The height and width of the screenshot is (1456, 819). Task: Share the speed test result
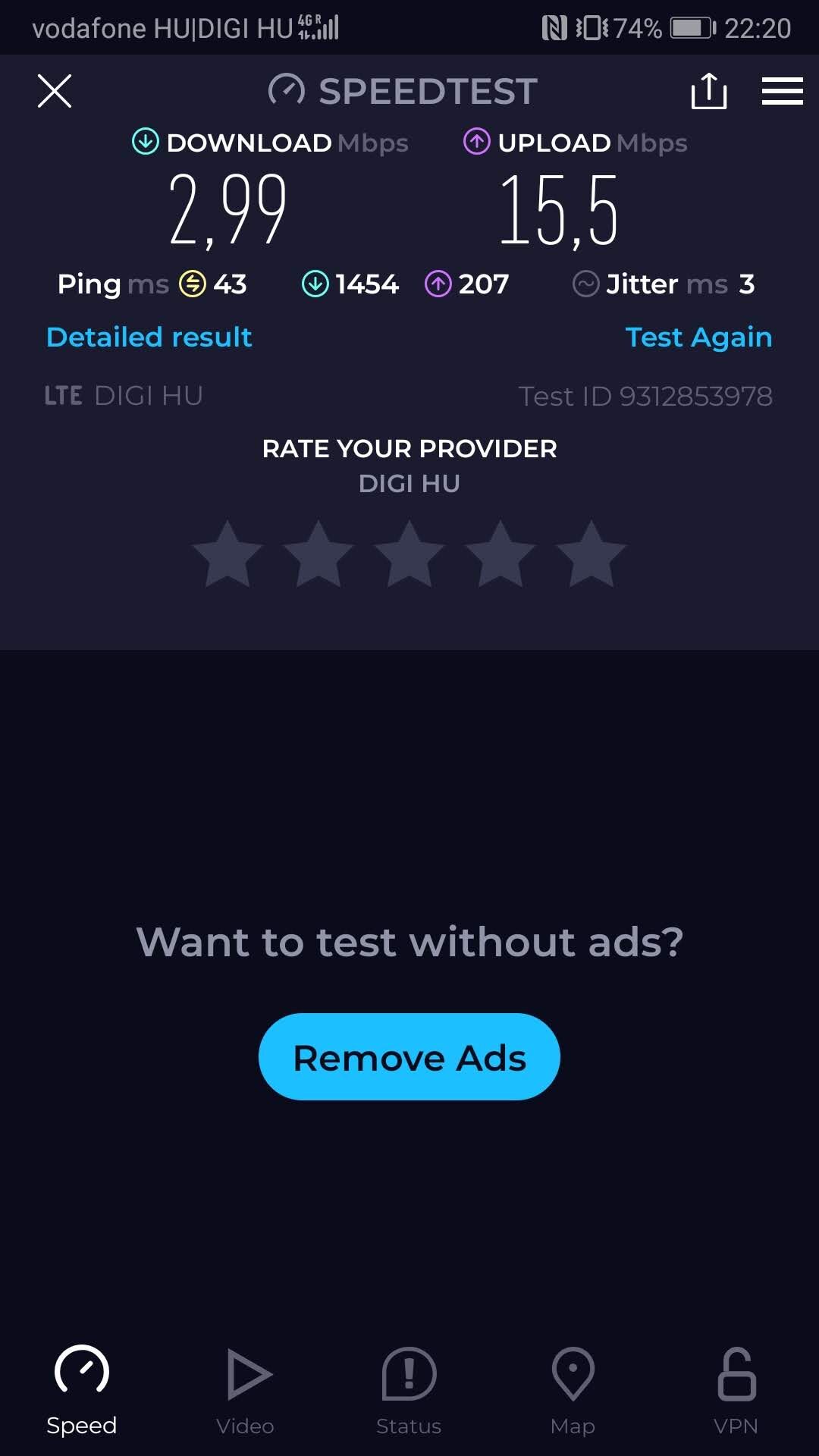coord(708,92)
